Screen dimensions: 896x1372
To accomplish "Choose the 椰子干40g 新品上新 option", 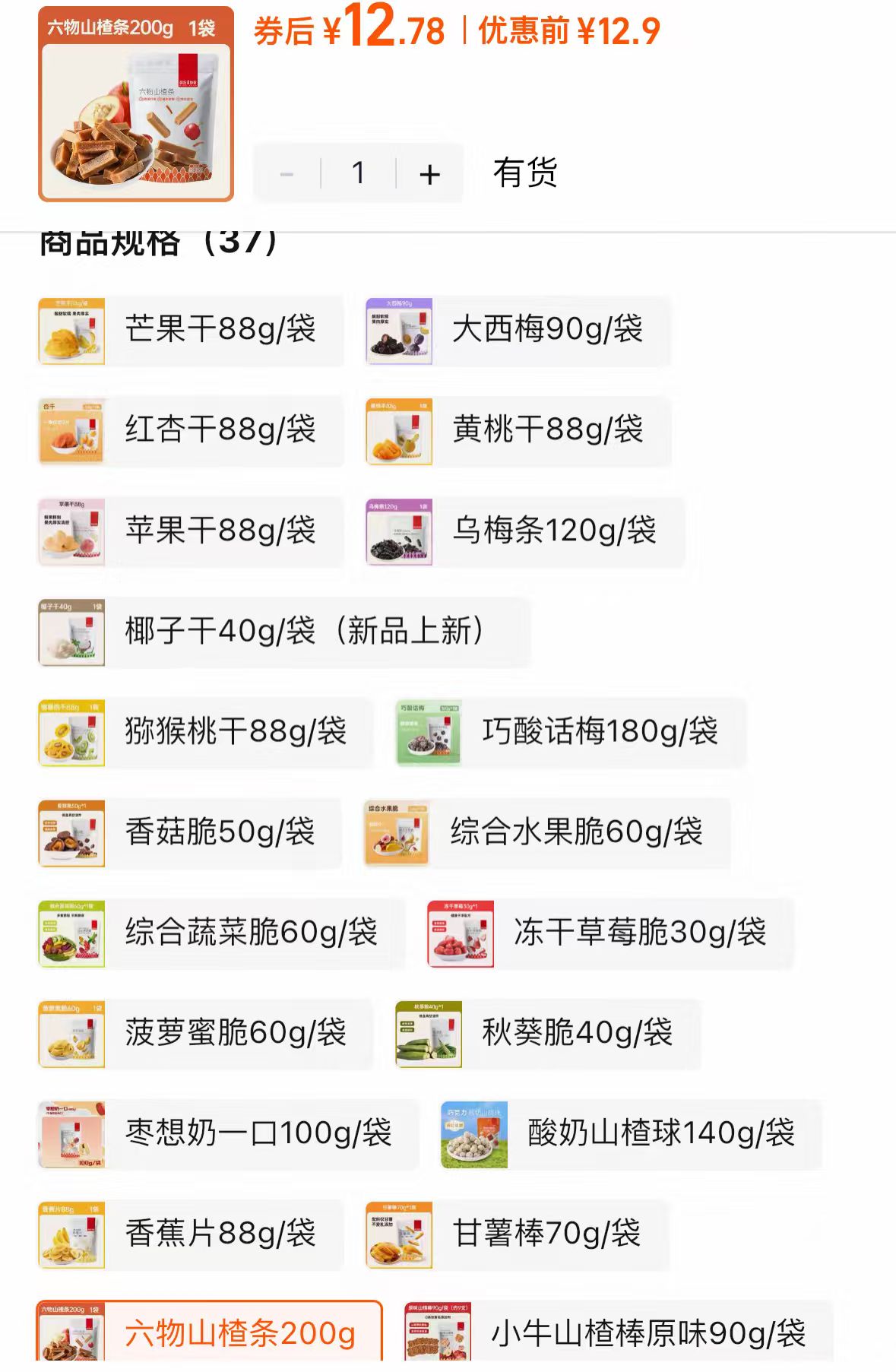I will coord(304,631).
